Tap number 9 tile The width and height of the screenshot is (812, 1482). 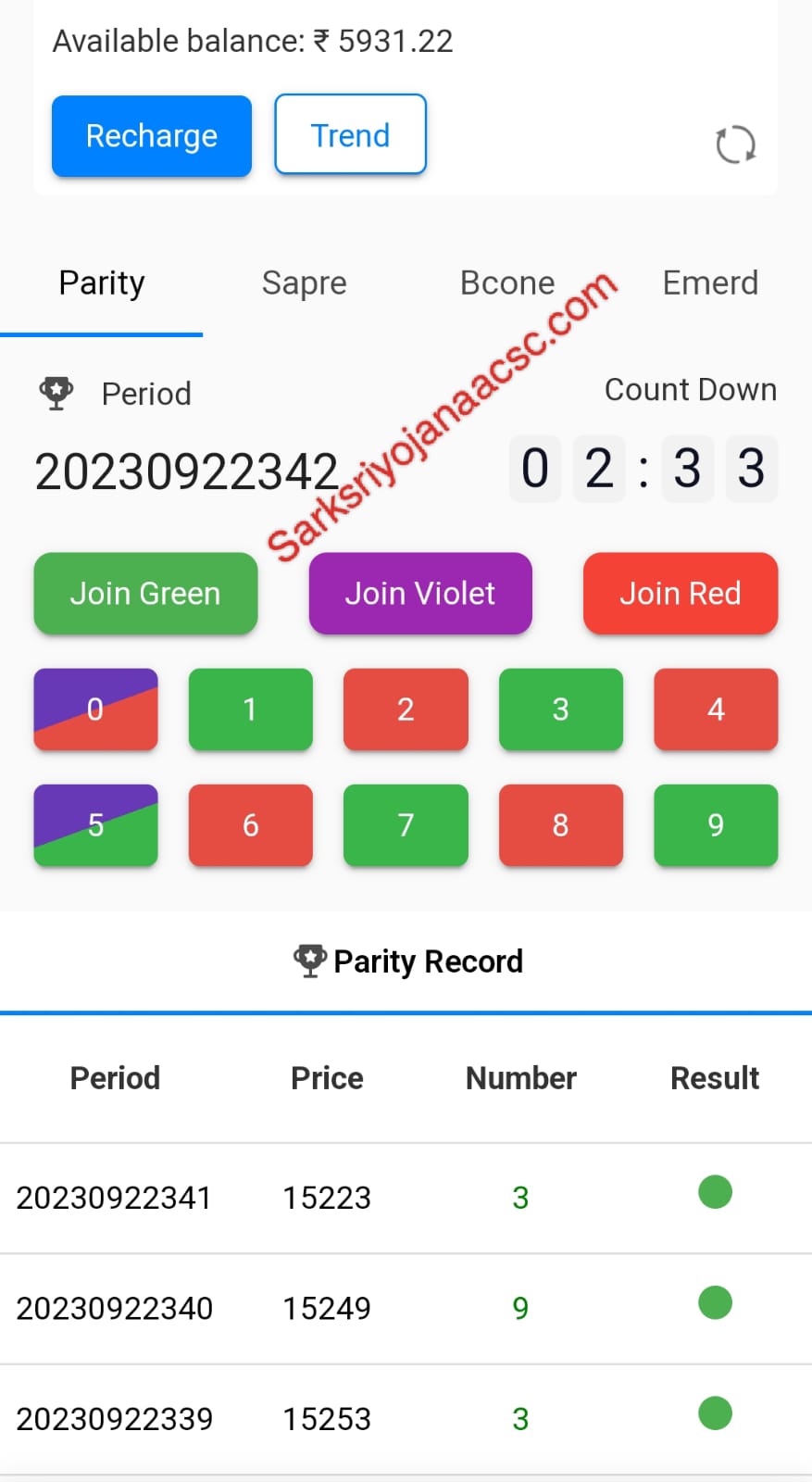pos(716,825)
